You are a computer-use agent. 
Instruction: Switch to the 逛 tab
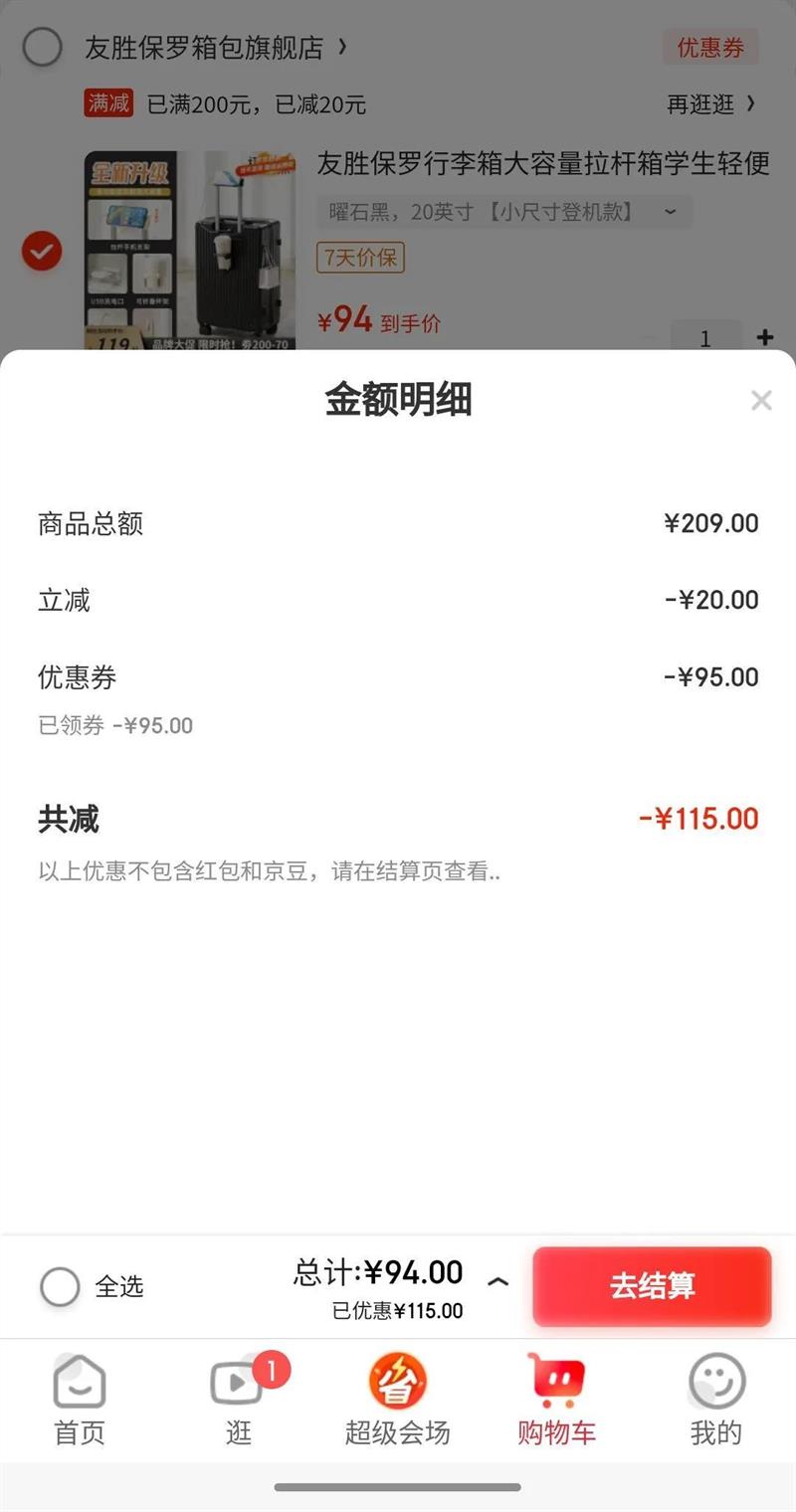click(238, 1400)
